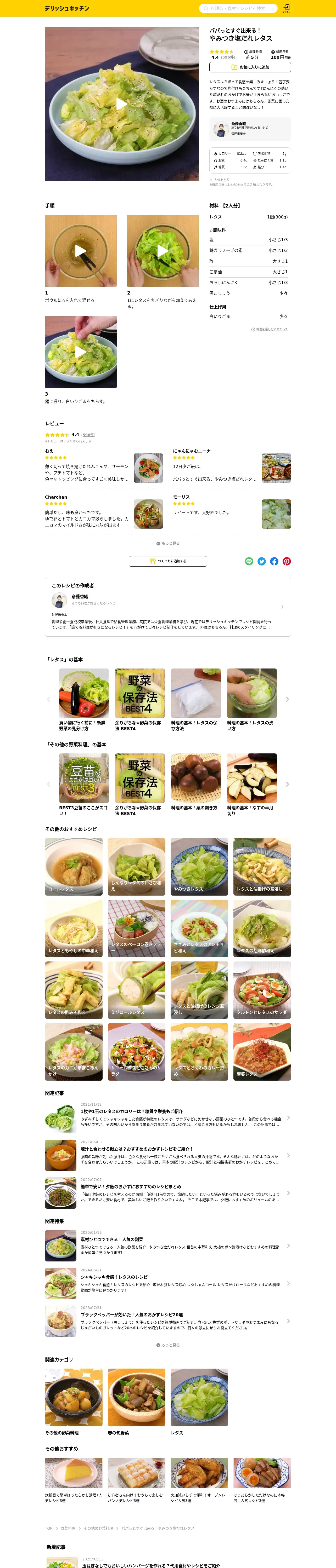336x1568 pixels.
Task: Share the recipe on Pinterest
Action: 287,561
